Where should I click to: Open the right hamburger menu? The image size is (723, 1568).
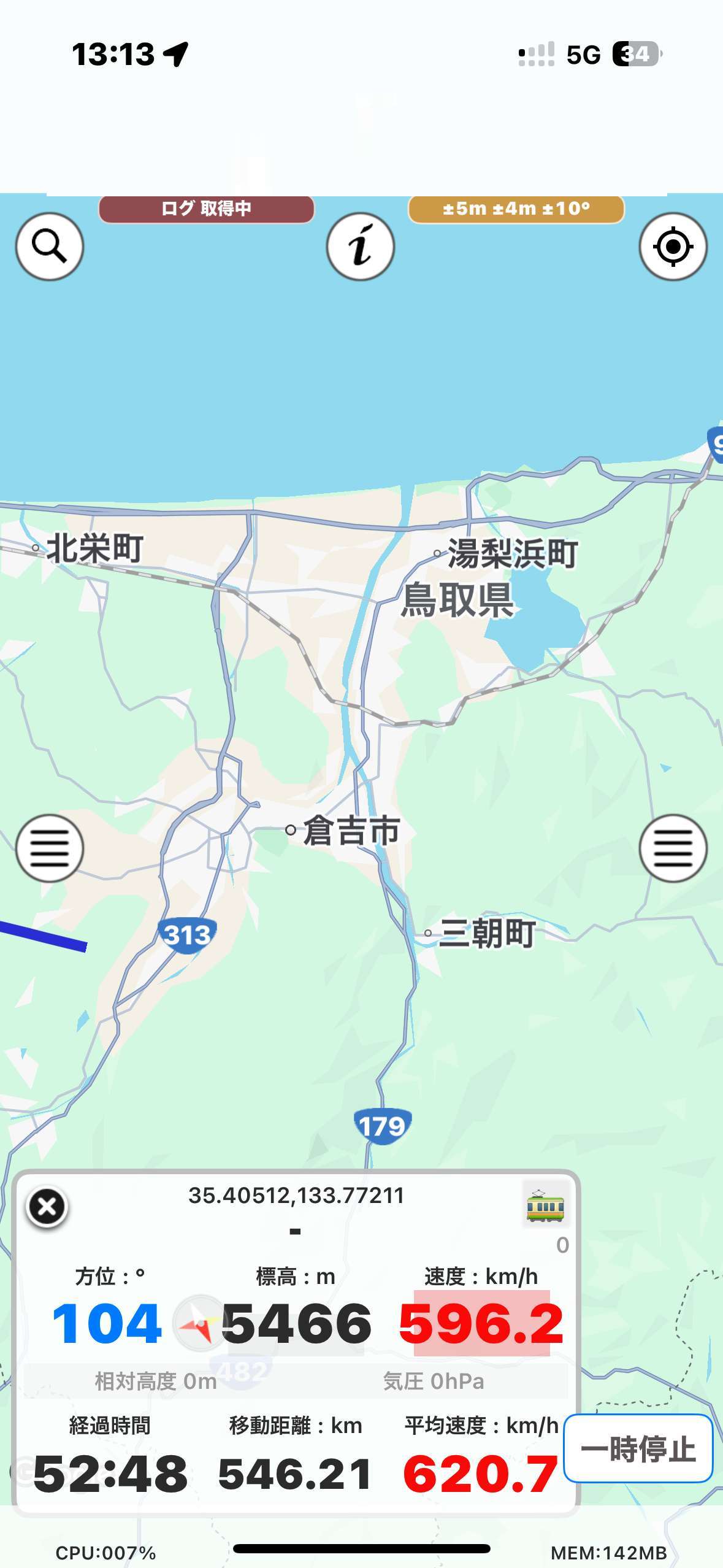pyautogui.click(x=673, y=848)
